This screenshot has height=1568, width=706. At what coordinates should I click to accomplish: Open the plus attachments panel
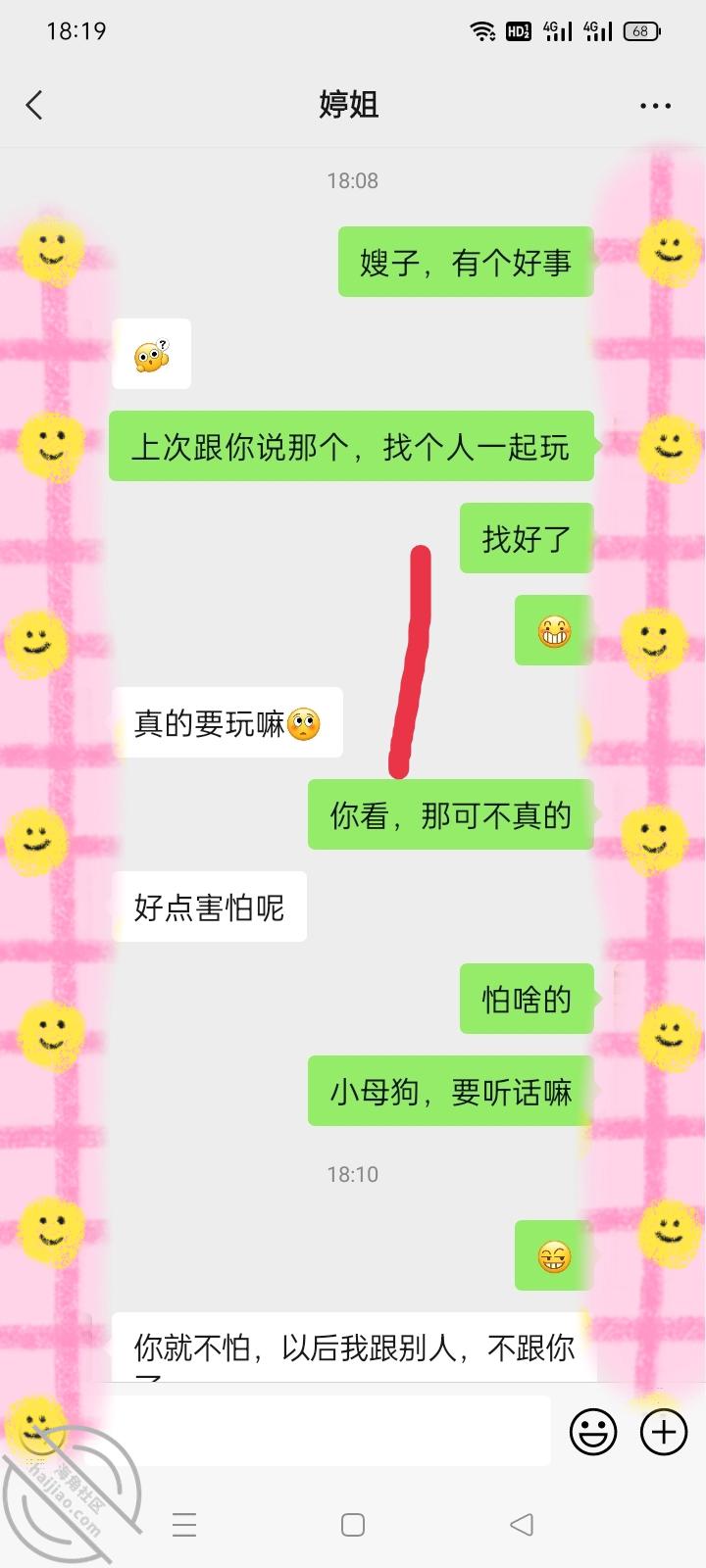[664, 1432]
